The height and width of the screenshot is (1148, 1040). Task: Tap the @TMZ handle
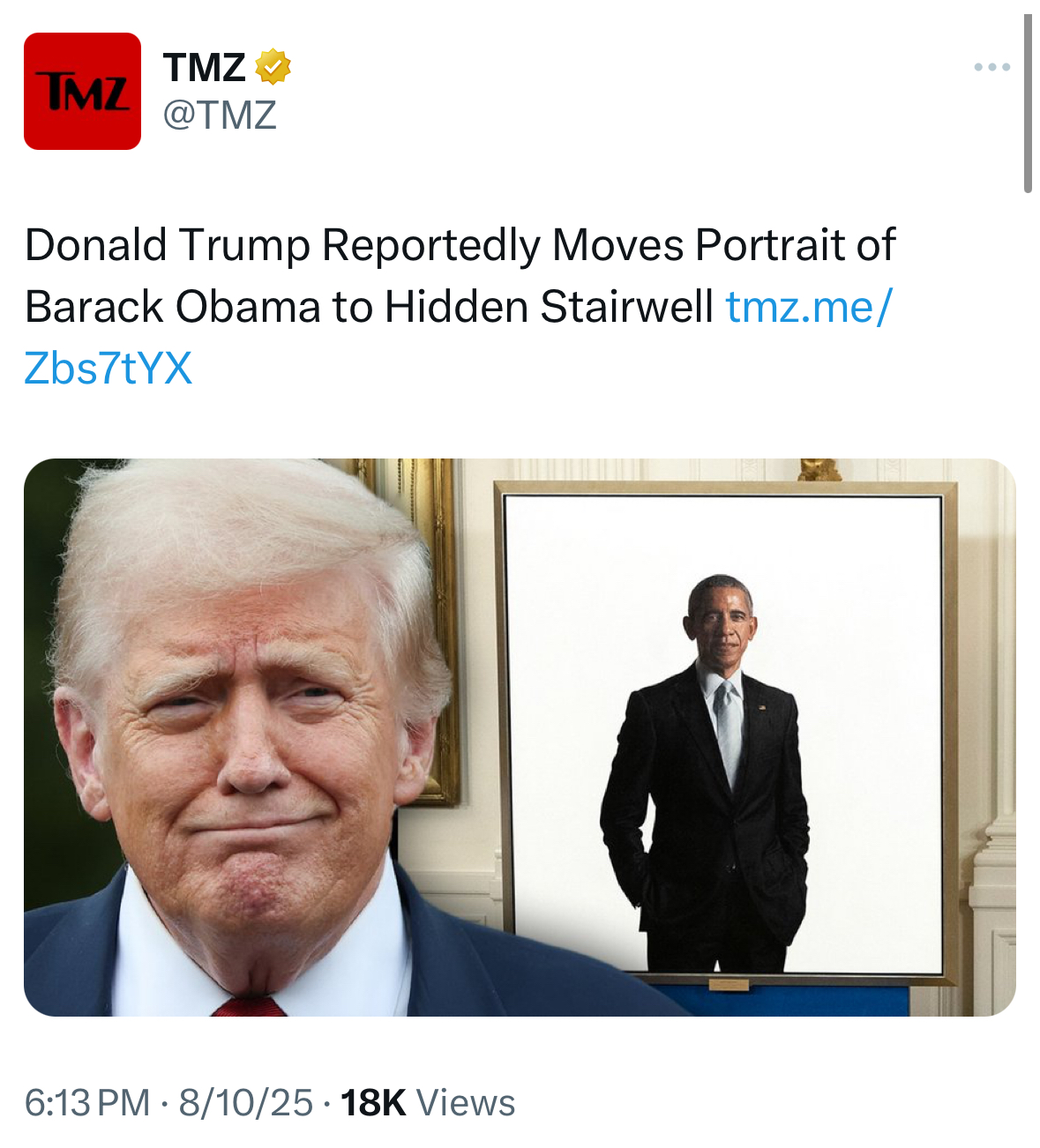click(220, 116)
